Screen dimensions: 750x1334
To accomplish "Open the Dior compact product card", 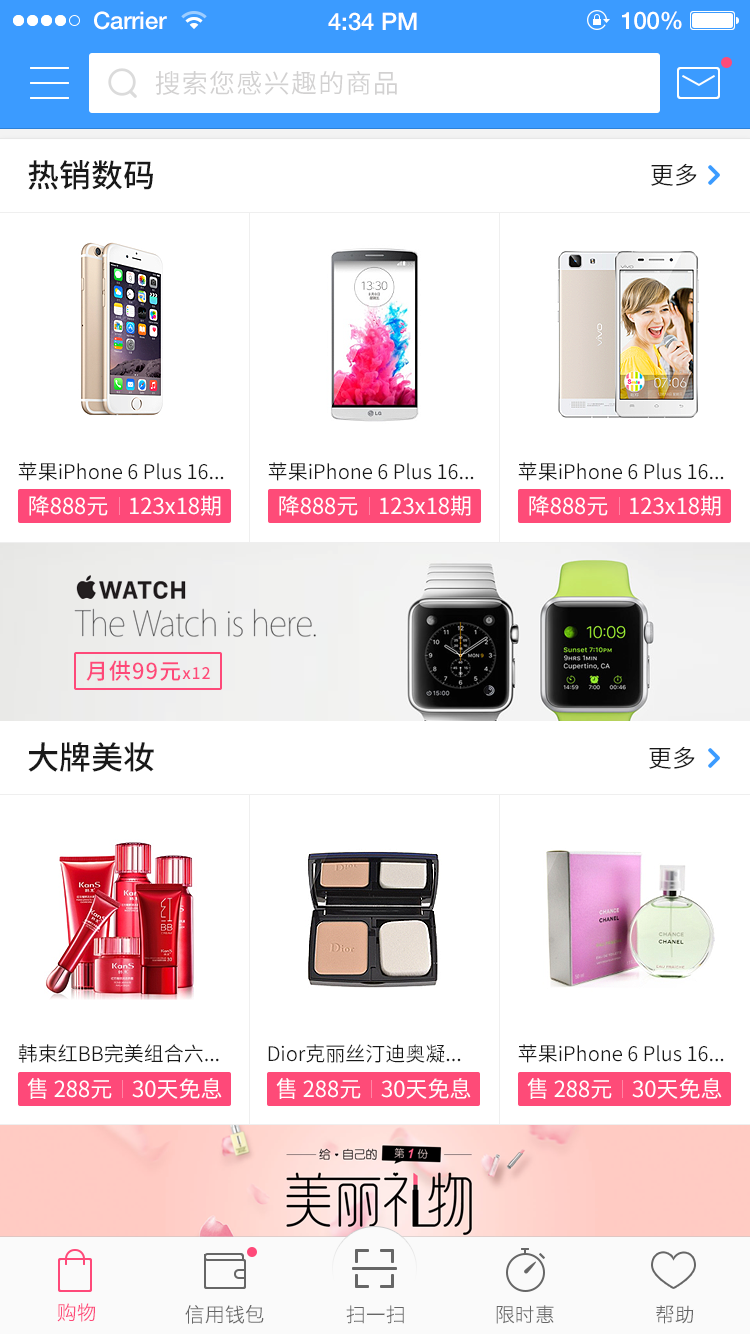I will pos(374,959).
